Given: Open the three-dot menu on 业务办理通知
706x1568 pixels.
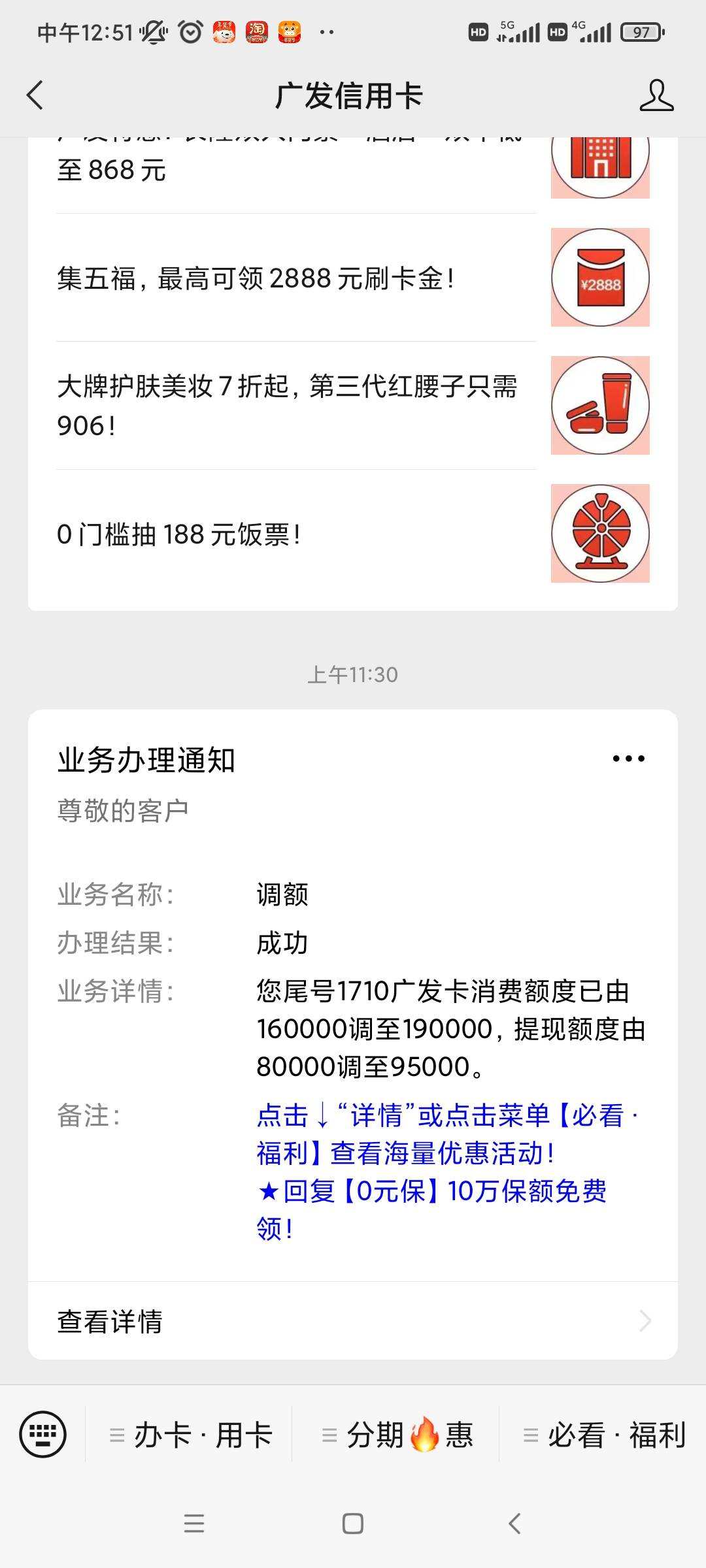Looking at the screenshot, I should [x=628, y=759].
